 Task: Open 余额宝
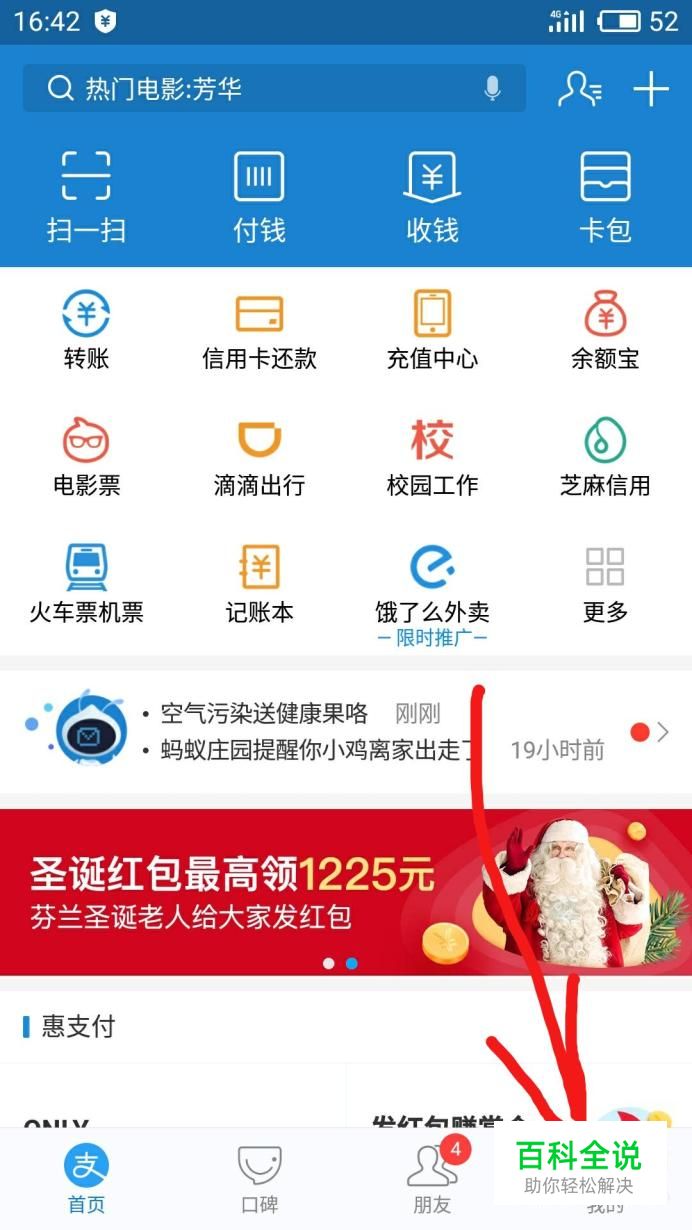click(x=605, y=330)
